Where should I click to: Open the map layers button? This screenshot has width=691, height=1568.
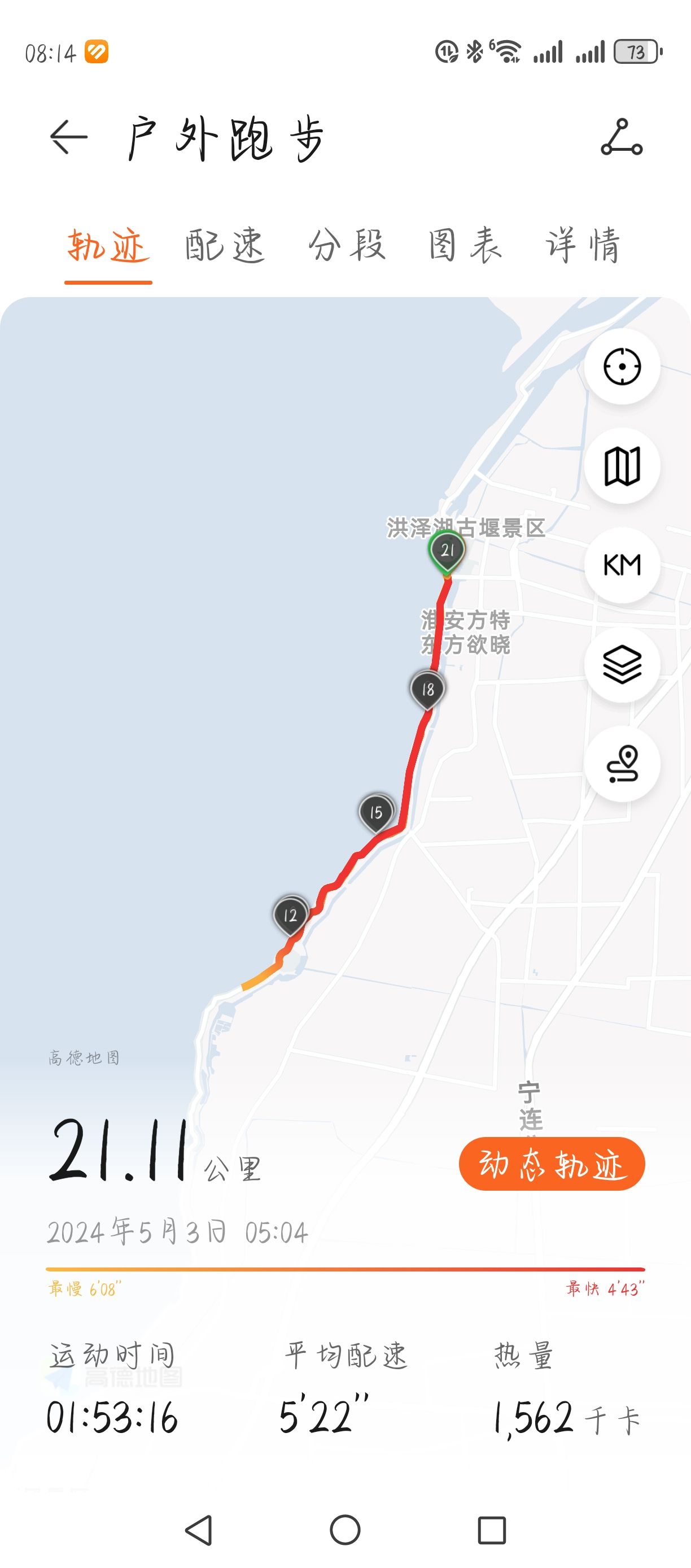coord(622,664)
